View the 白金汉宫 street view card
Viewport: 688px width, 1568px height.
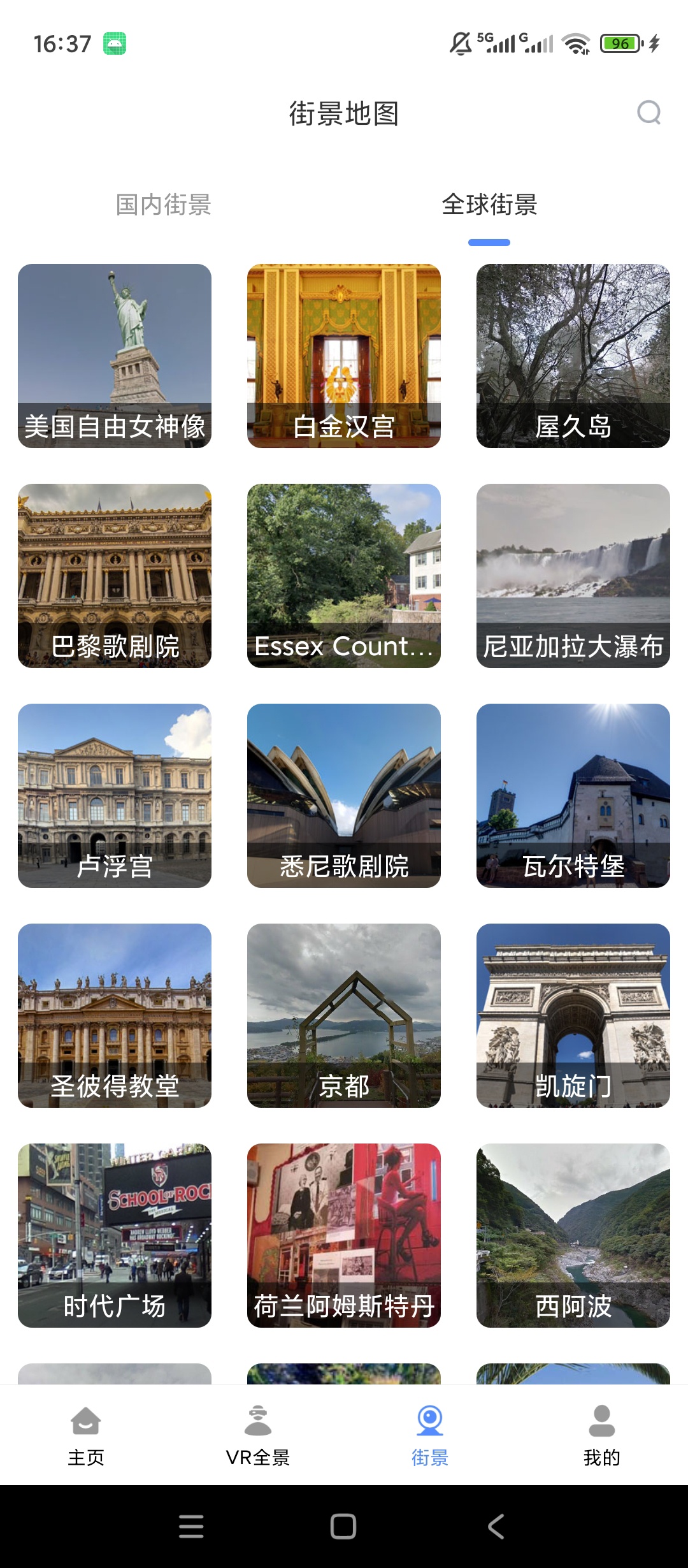[x=344, y=356]
